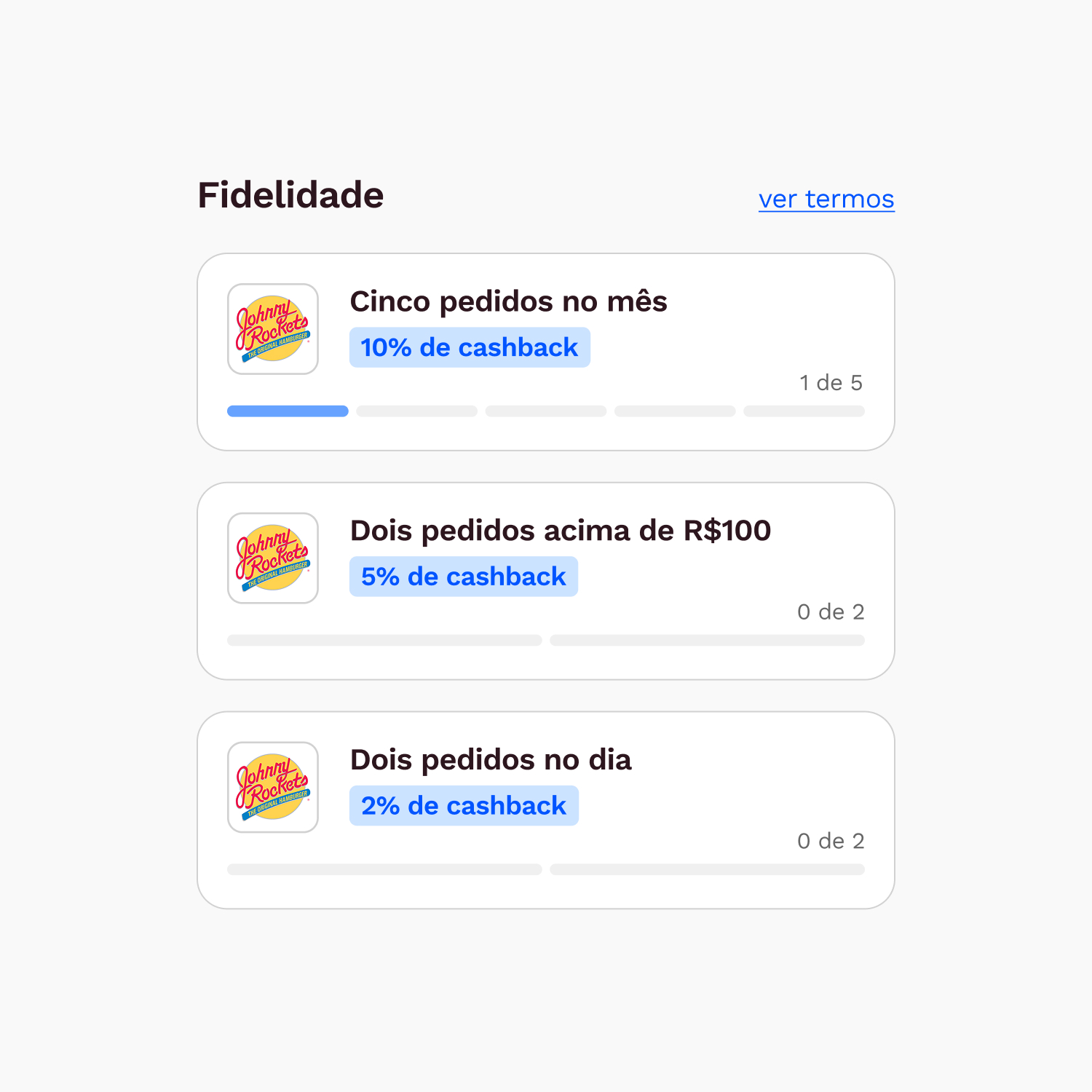Viewport: 1092px width, 1092px height.
Task: Open the "ver termos" link
Action: click(x=826, y=199)
